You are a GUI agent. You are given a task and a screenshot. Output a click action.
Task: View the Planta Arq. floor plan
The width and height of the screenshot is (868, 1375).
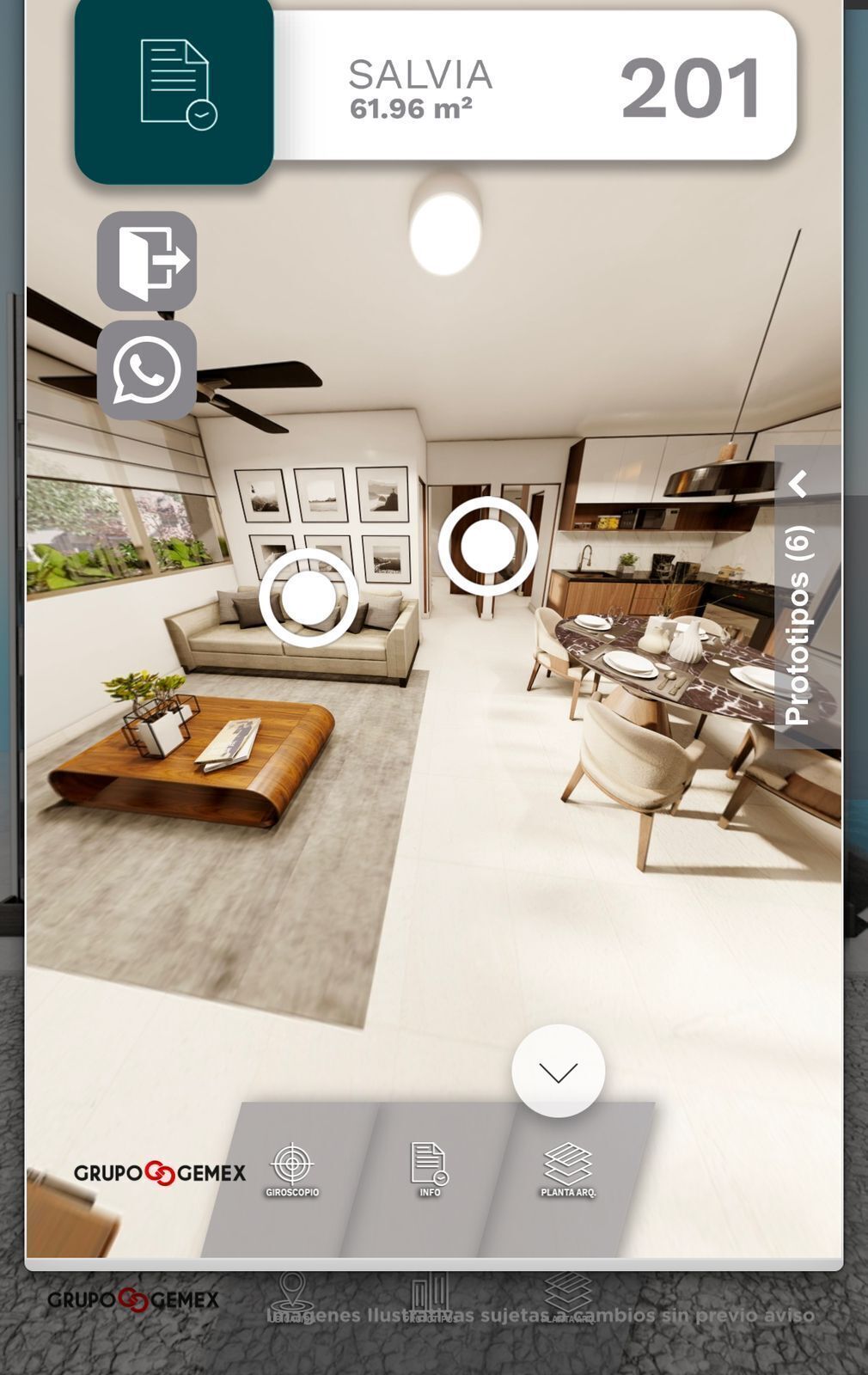click(x=568, y=1170)
